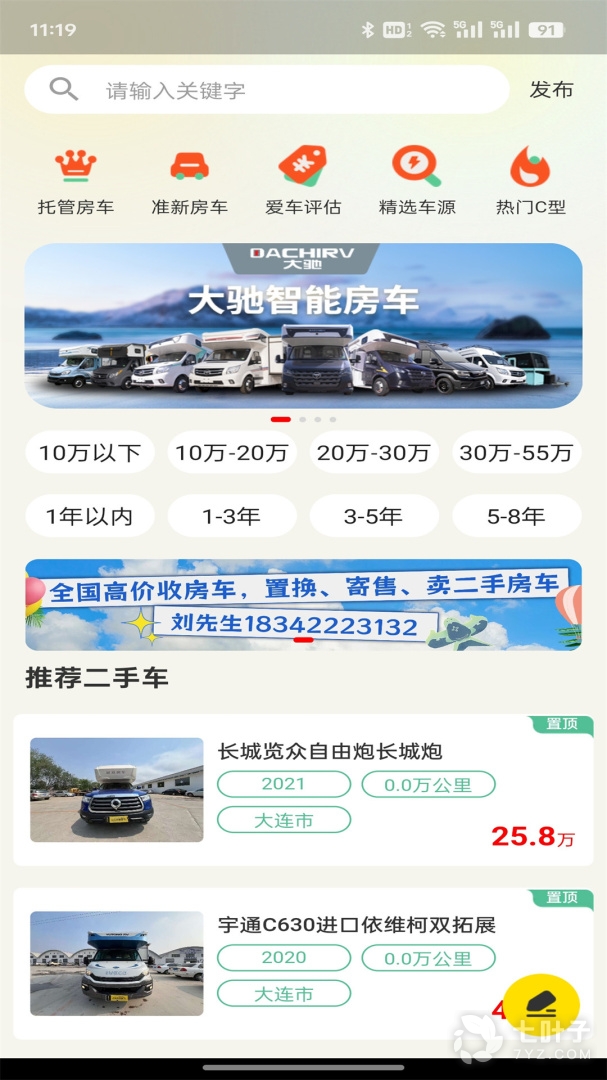Open the 大驰智能房车 banner
This screenshot has height=1080, width=607.
(303, 325)
